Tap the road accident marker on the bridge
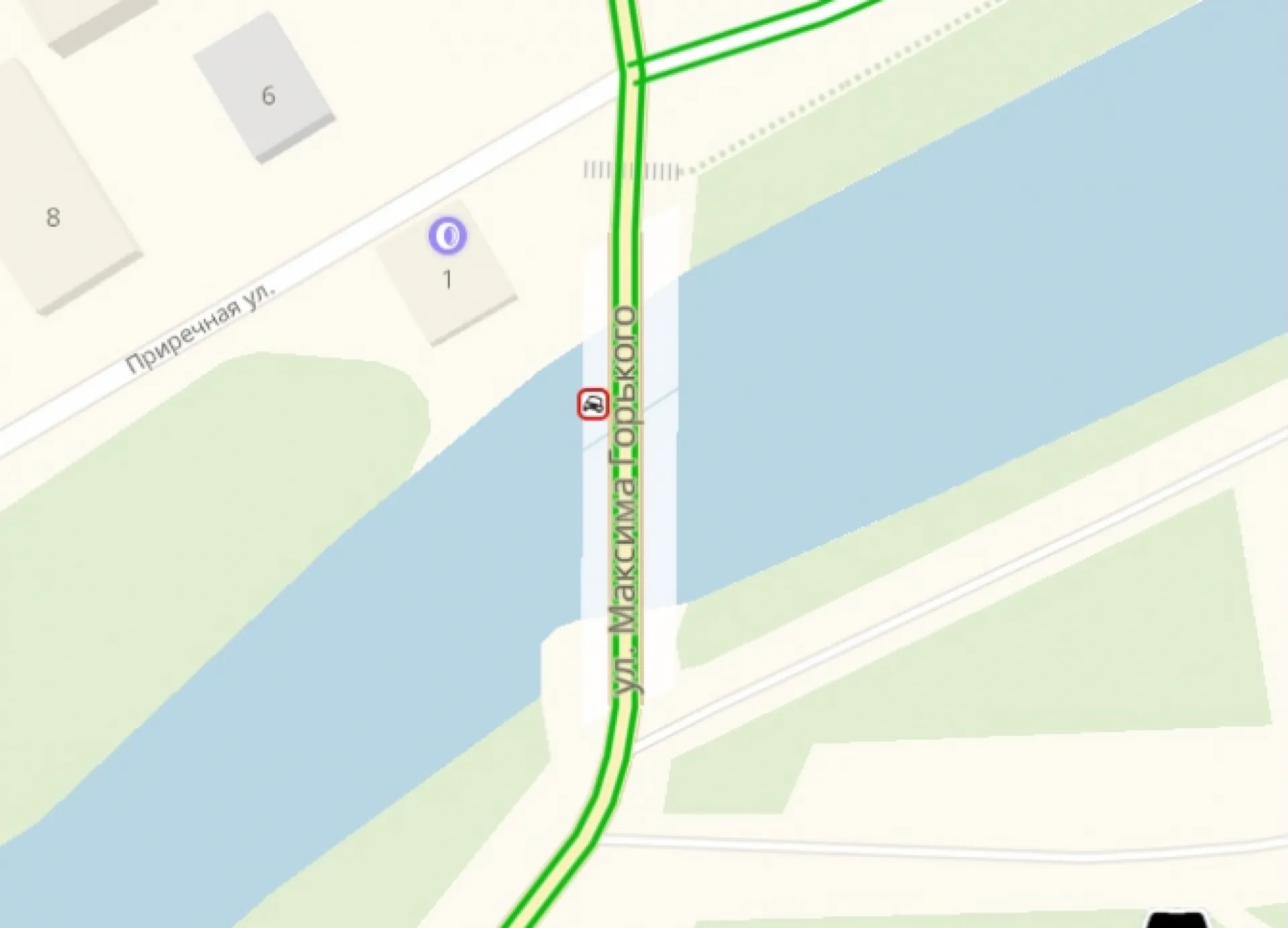 pyautogui.click(x=593, y=404)
